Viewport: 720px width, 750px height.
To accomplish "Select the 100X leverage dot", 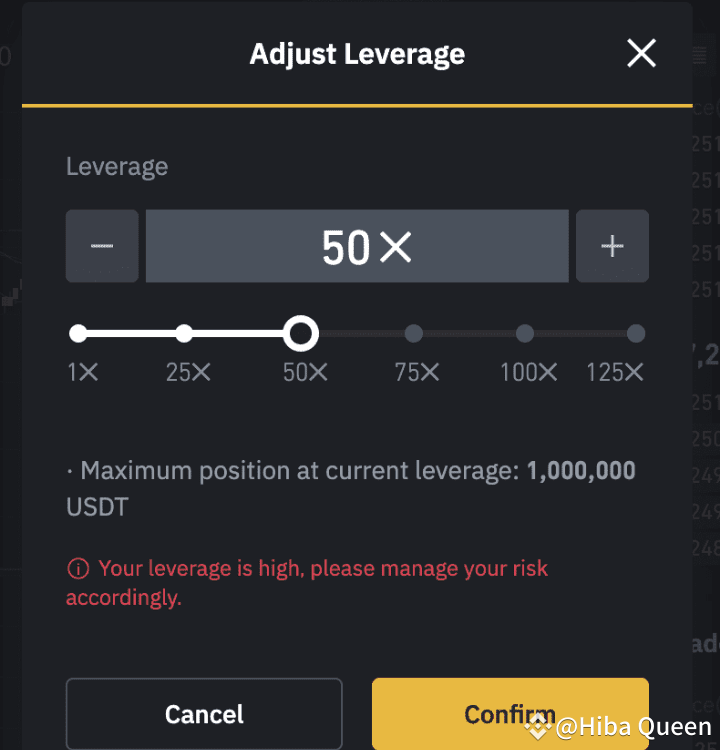I will [x=524, y=333].
